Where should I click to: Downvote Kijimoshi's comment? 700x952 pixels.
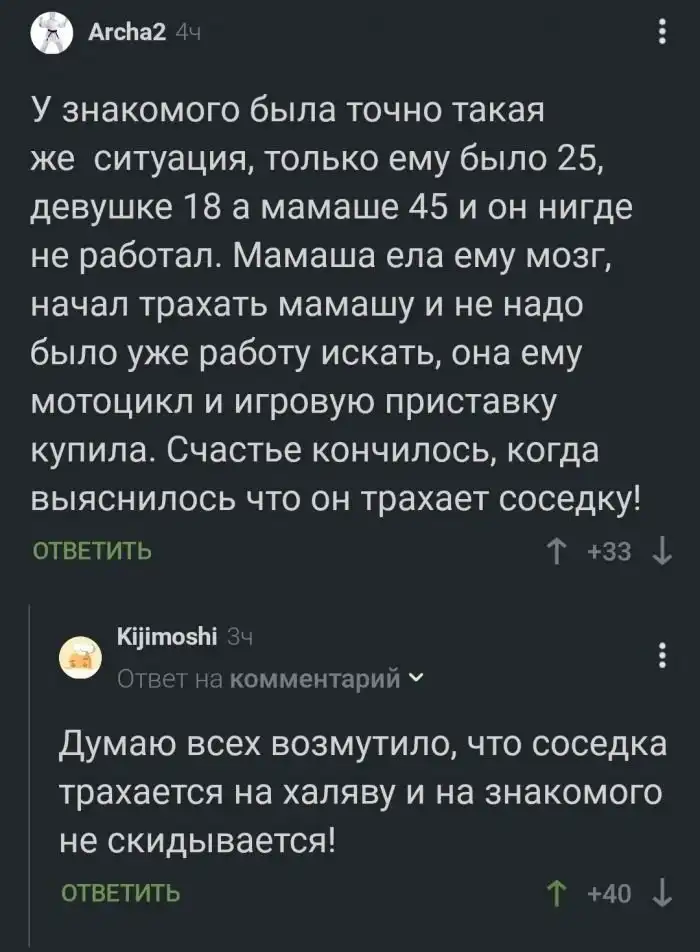pos(661,893)
